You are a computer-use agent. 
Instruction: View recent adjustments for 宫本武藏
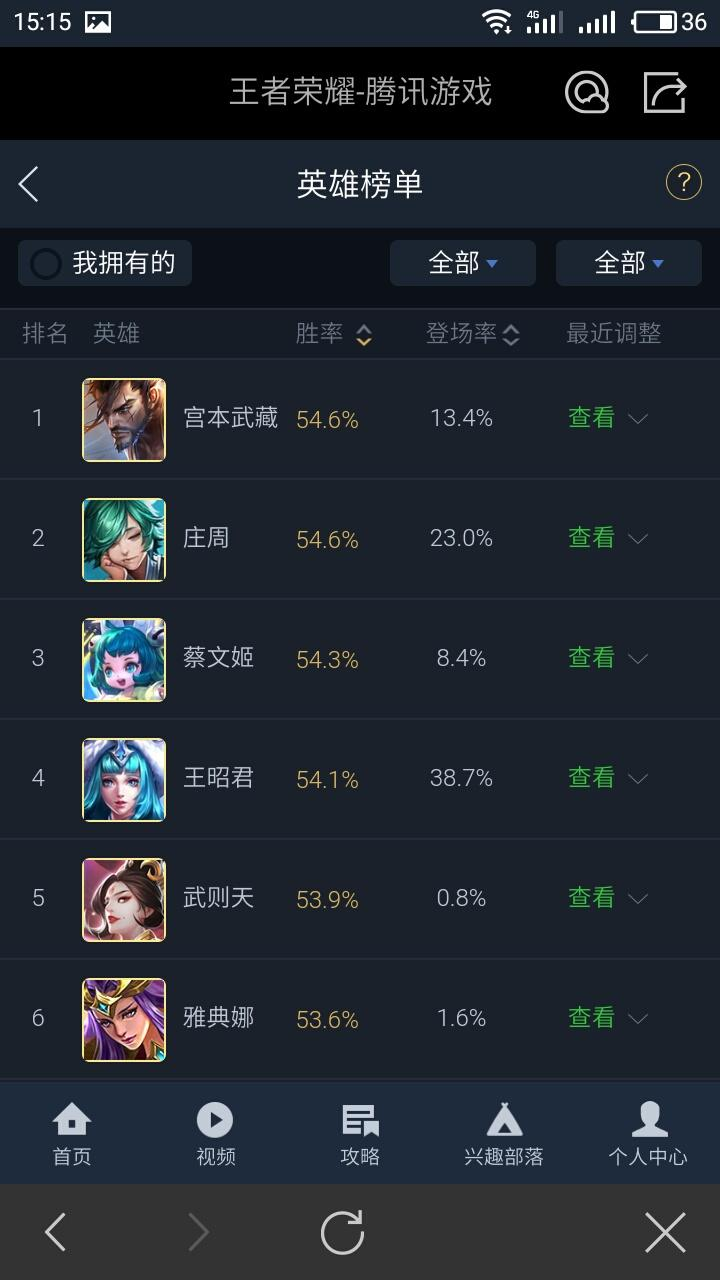pos(606,418)
